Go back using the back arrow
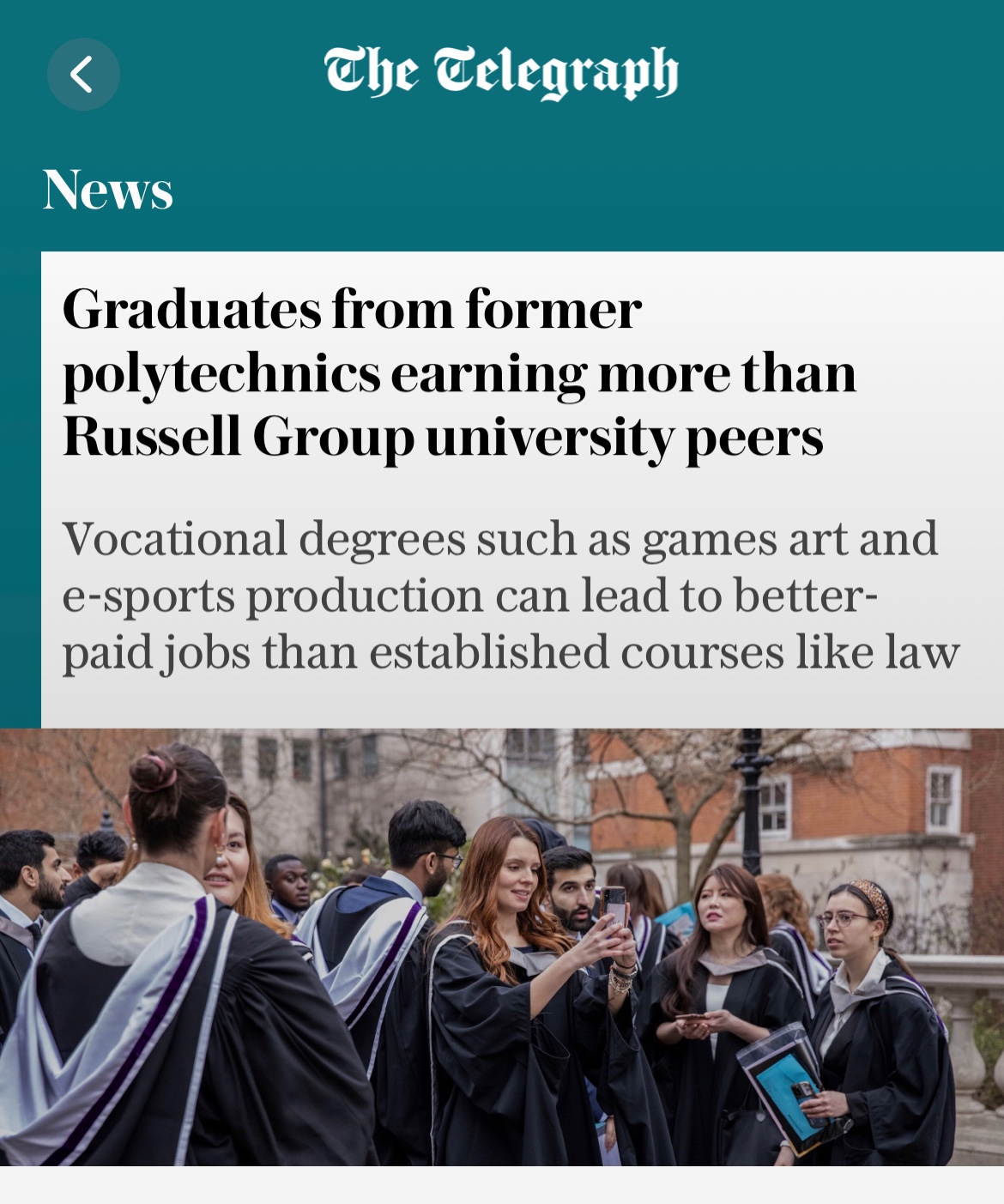This screenshot has height=1204, width=1004. 82,75
